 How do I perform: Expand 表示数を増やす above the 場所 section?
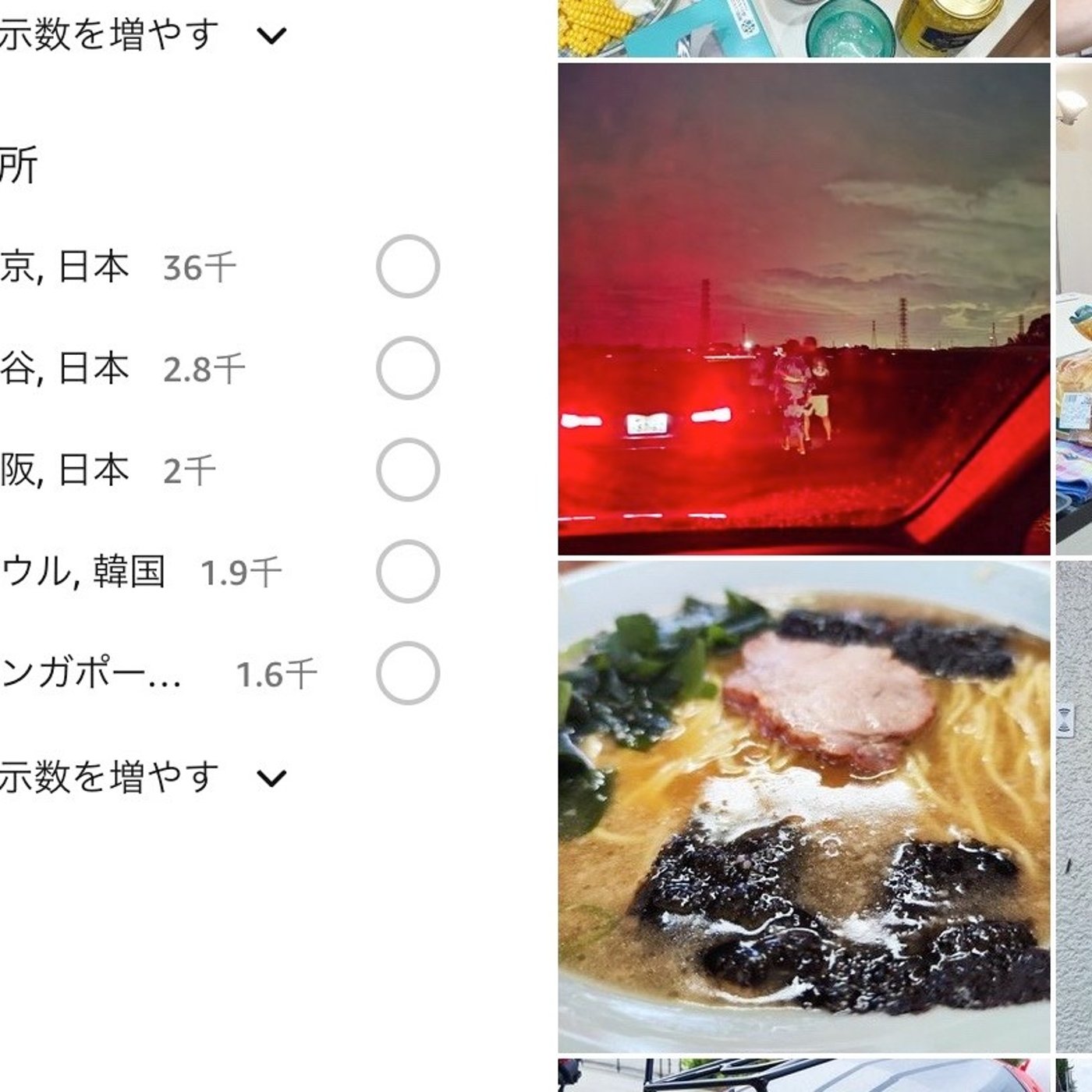point(140,35)
